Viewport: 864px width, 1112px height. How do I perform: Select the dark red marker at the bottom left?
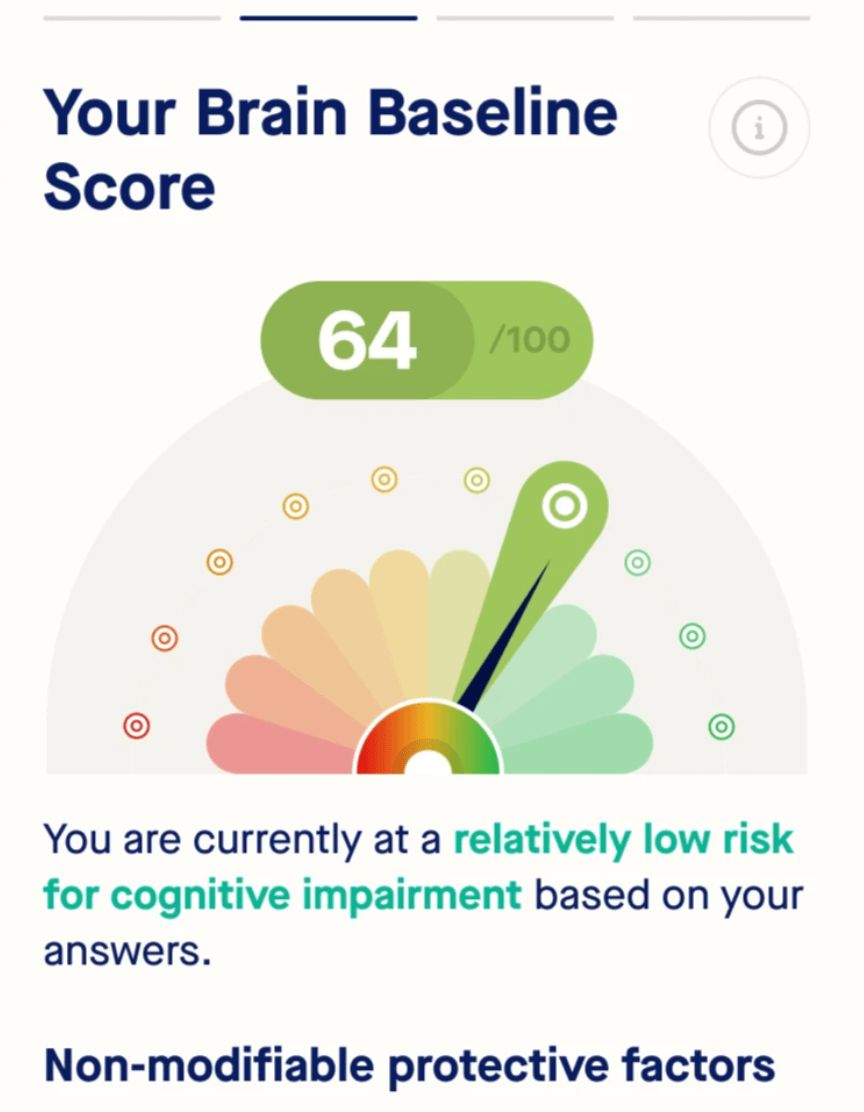tap(136, 726)
